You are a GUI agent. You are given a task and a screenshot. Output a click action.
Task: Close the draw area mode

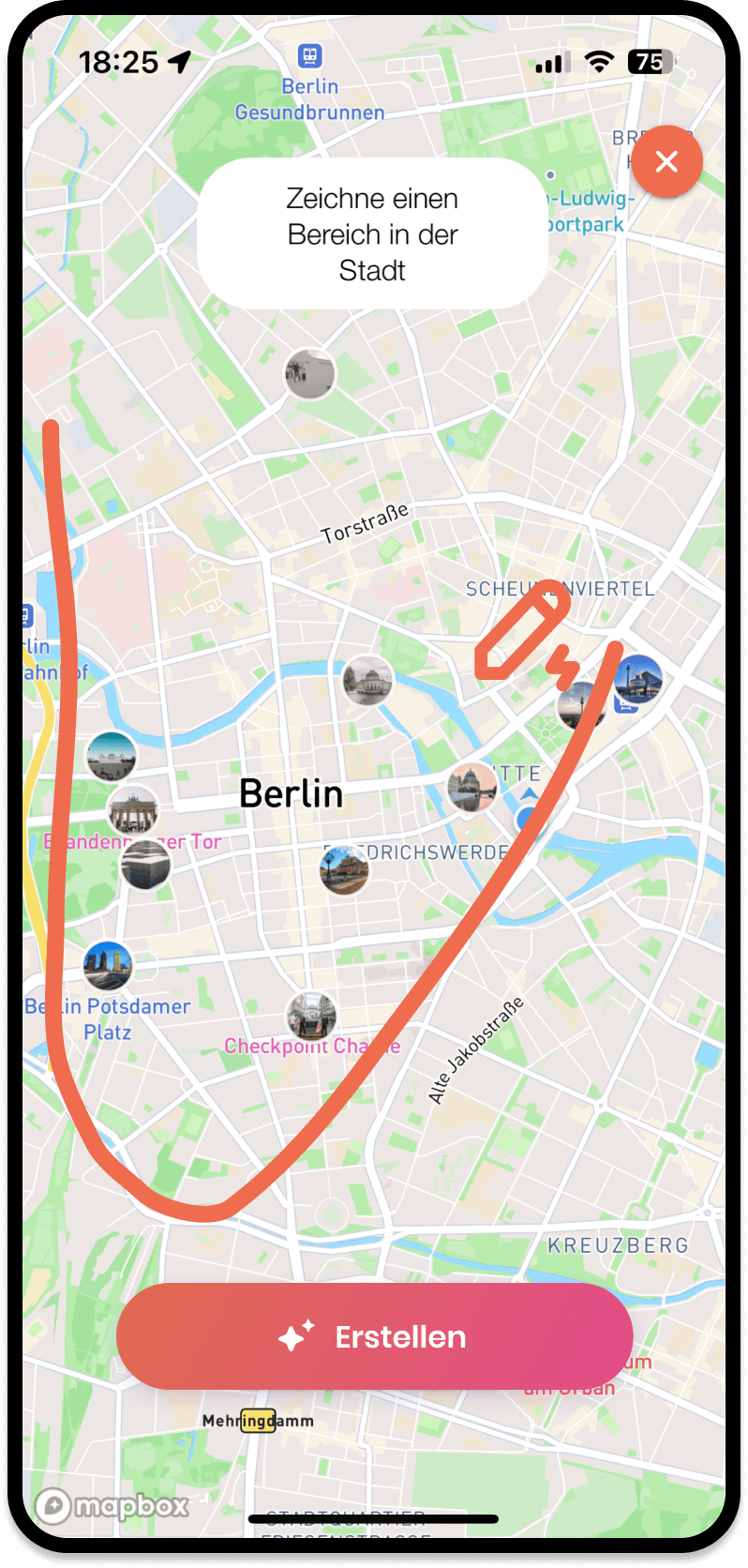coord(666,161)
